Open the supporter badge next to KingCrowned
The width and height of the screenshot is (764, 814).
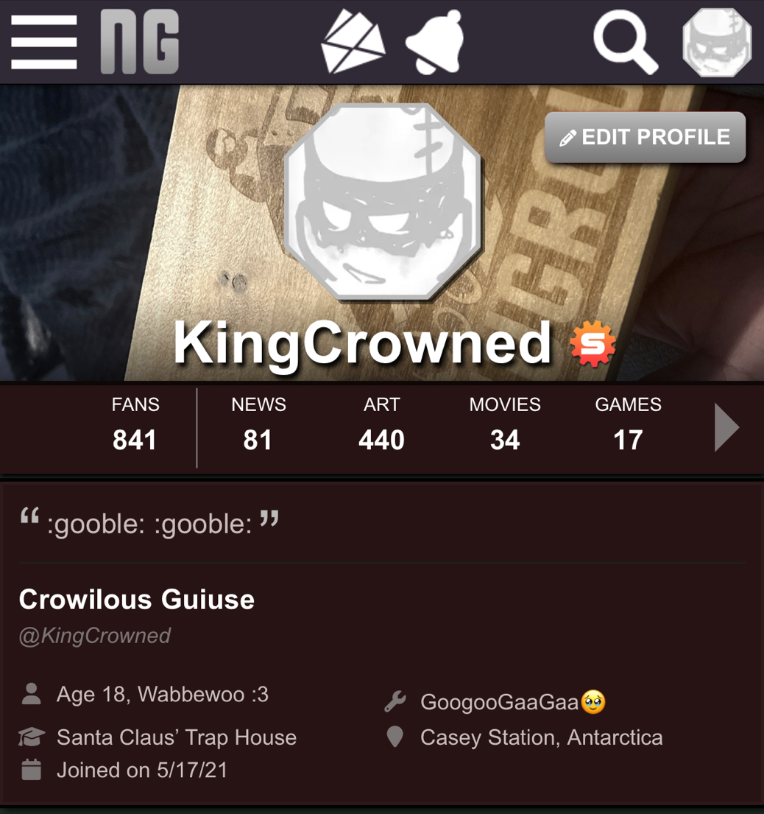click(x=592, y=344)
